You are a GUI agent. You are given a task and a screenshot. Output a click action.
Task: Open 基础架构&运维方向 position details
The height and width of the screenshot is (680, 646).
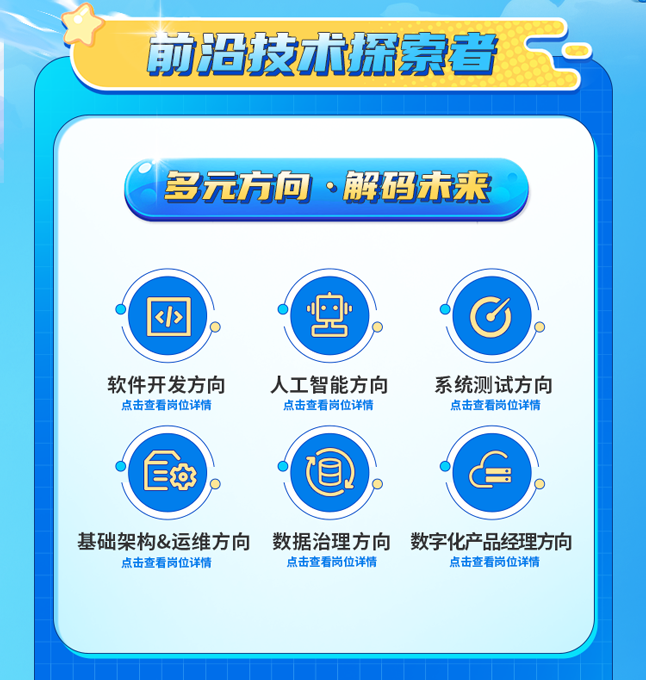(166, 562)
